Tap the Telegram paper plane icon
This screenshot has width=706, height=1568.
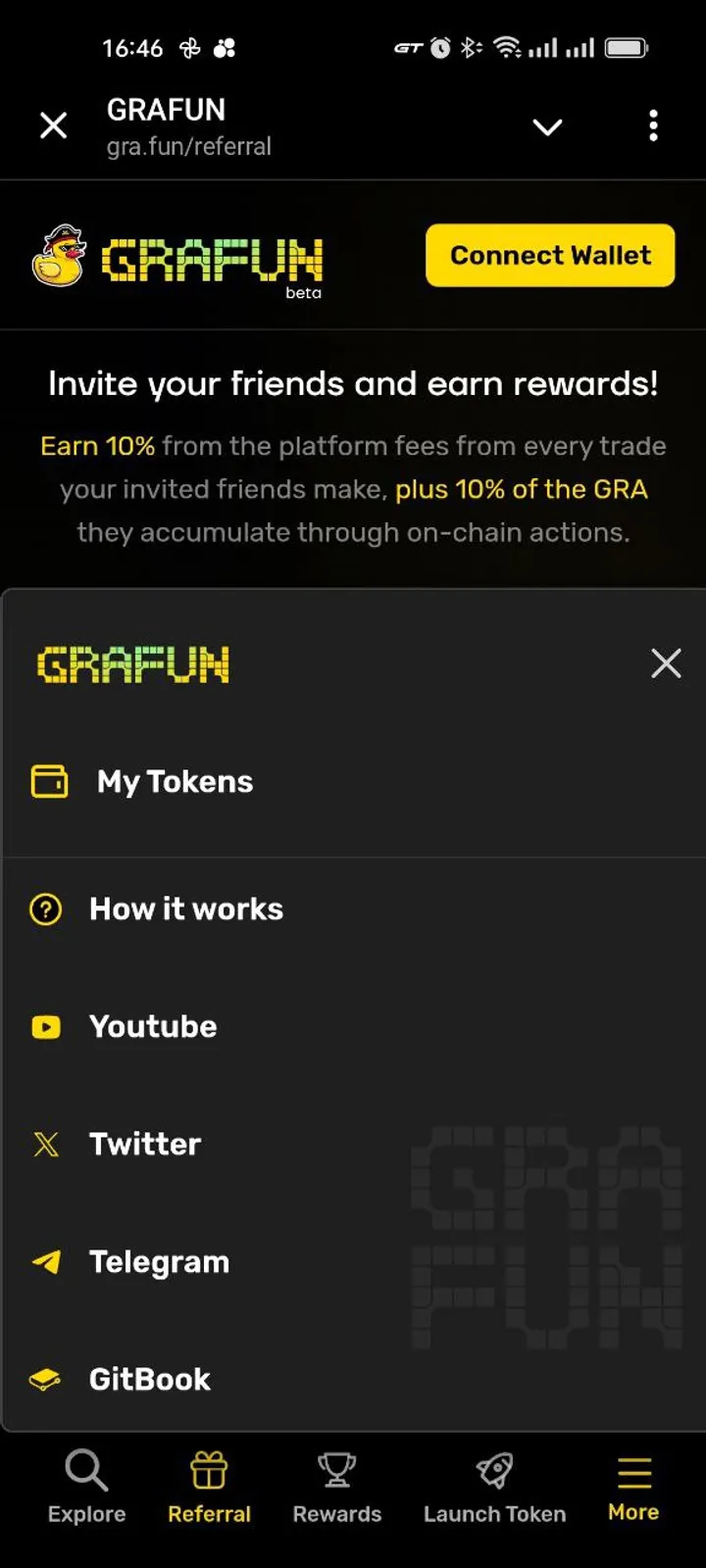[46, 1261]
